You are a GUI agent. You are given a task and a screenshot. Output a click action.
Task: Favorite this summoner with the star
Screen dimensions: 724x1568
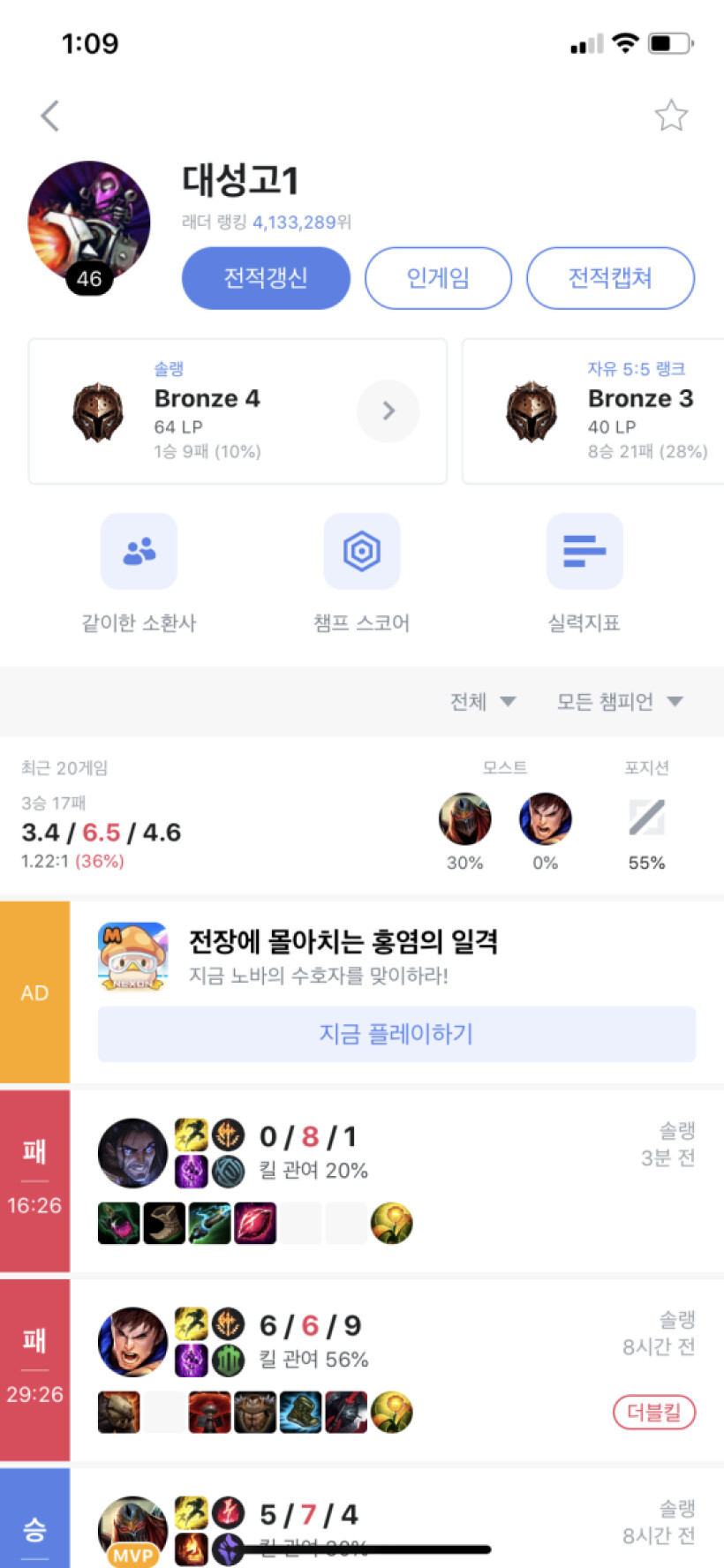point(671,116)
